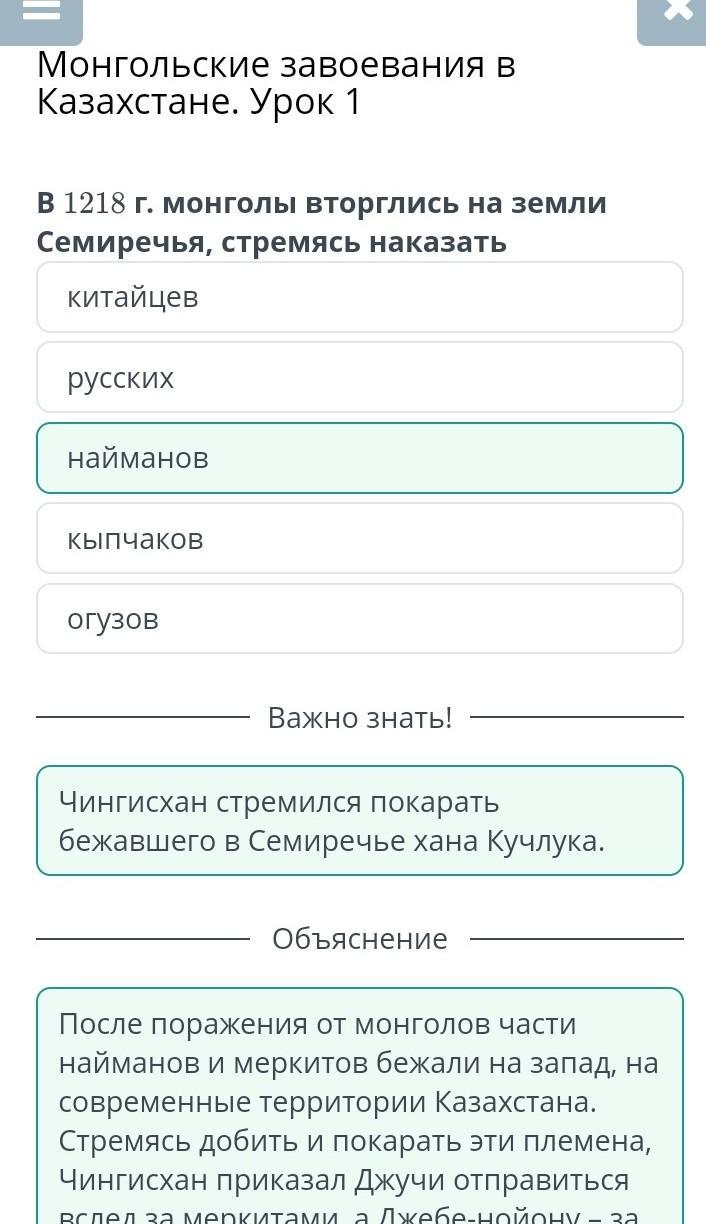Select the answer китайцев
This screenshot has width=706, height=1224.
pyautogui.click(x=360, y=297)
